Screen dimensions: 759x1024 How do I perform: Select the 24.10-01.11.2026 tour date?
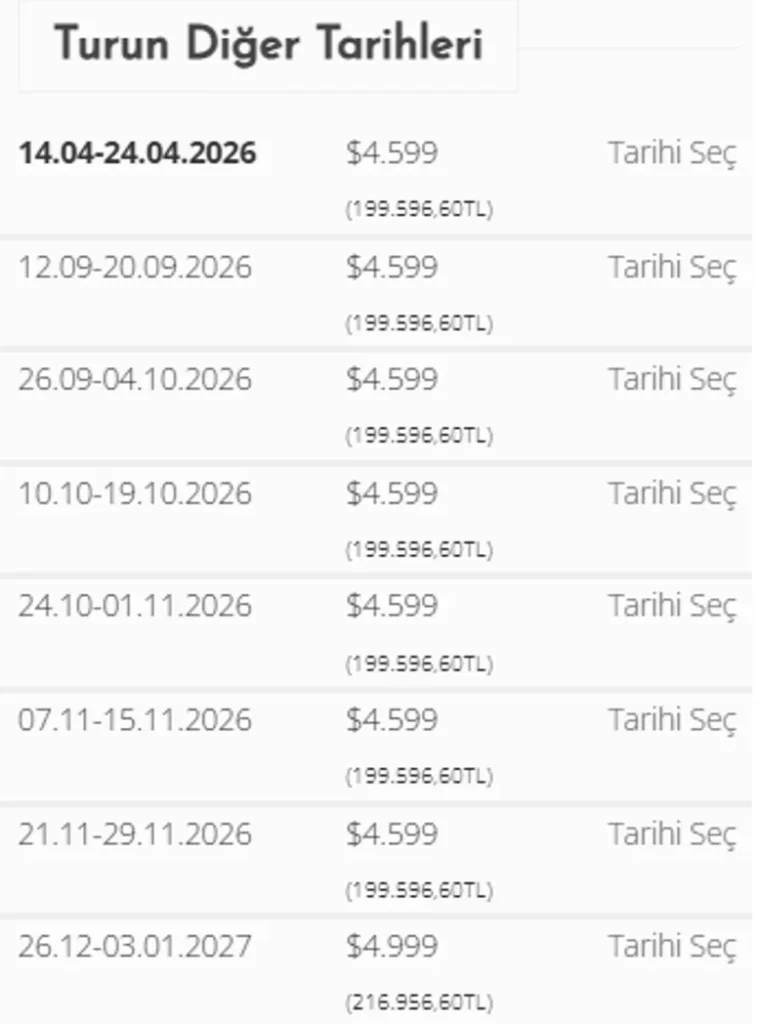[x=672, y=606]
